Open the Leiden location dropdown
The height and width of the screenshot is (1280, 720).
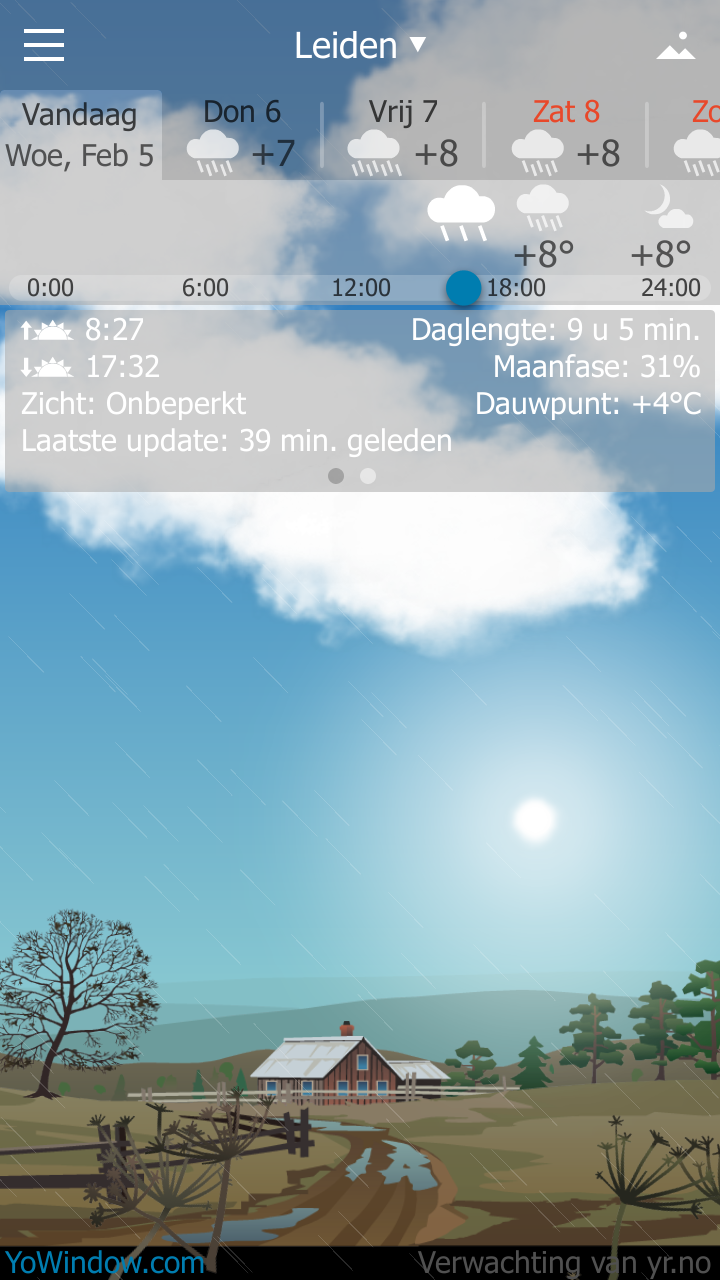[360, 45]
